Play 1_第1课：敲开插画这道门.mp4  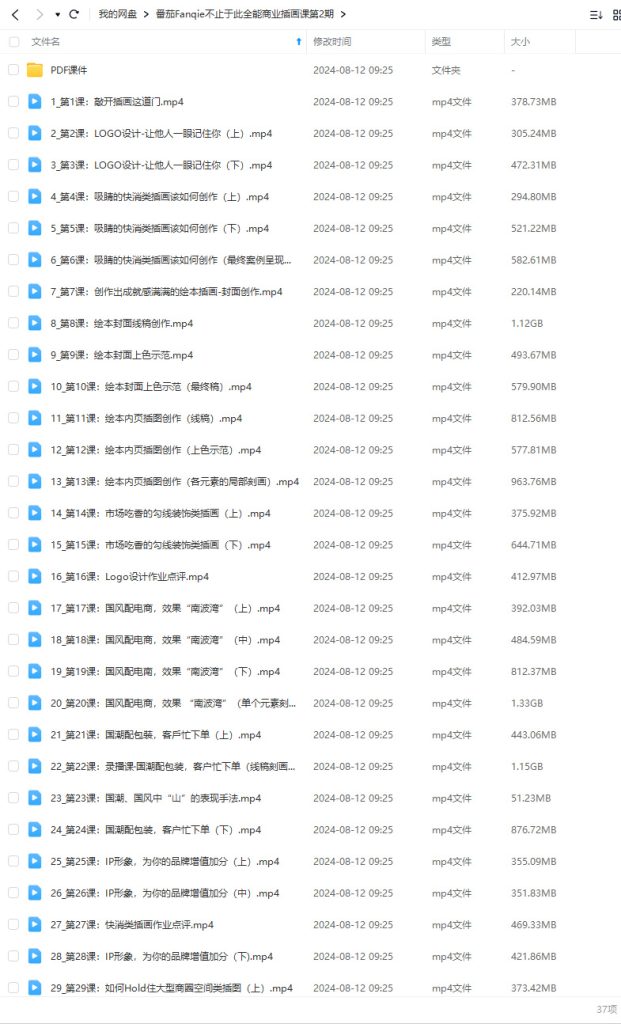coord(116,102)
